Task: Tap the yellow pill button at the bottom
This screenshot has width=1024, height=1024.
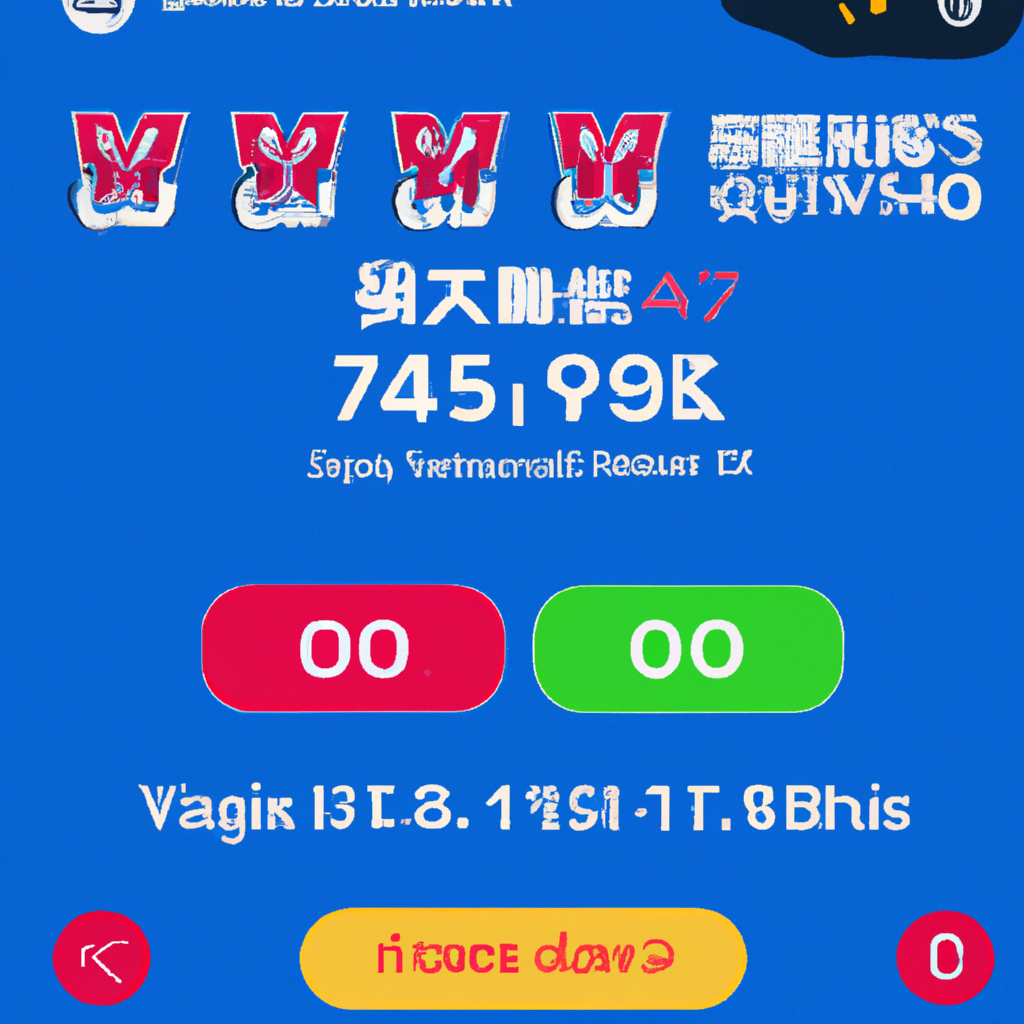Action: (523, 958)
